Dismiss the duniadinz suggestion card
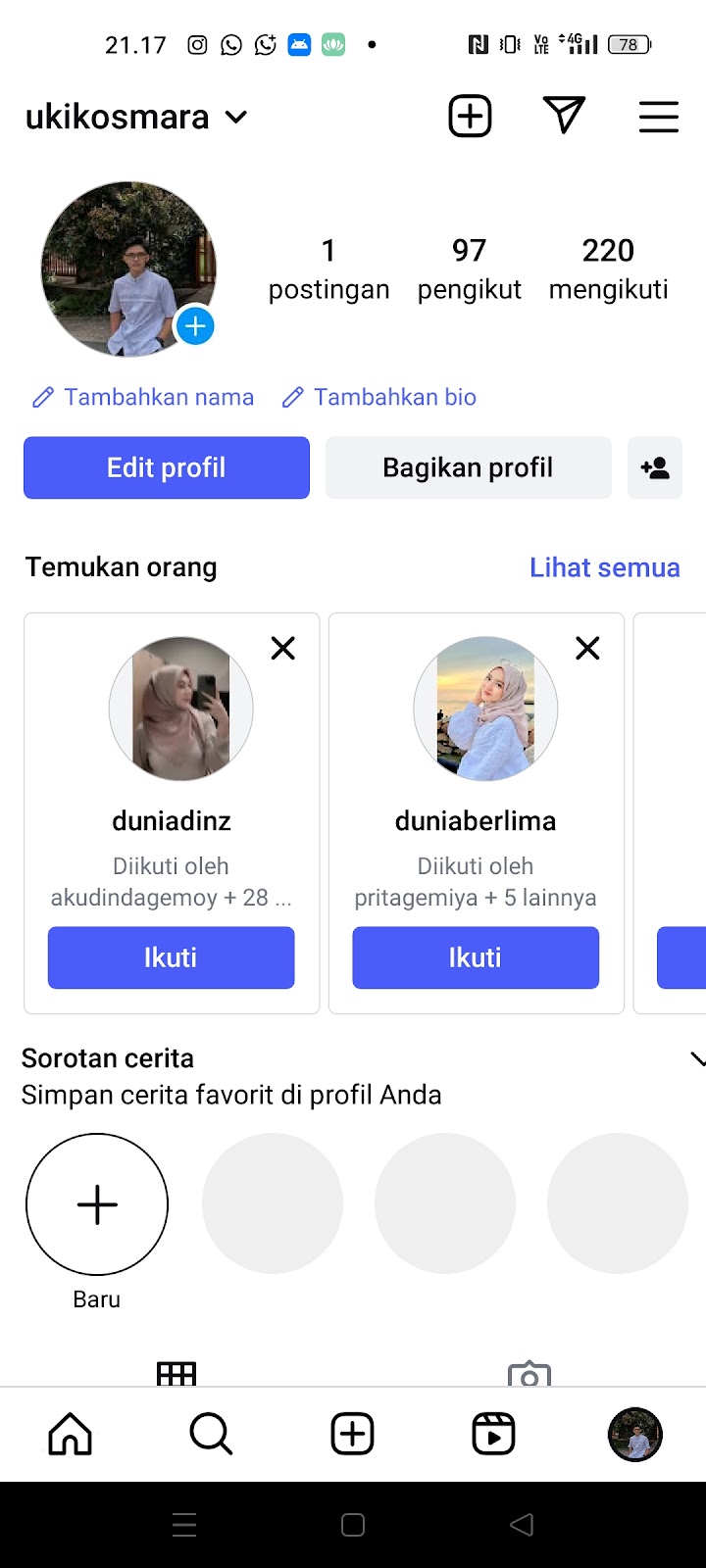The width and height of the screenshot is (706, 1568). click(x=283, y=648)
